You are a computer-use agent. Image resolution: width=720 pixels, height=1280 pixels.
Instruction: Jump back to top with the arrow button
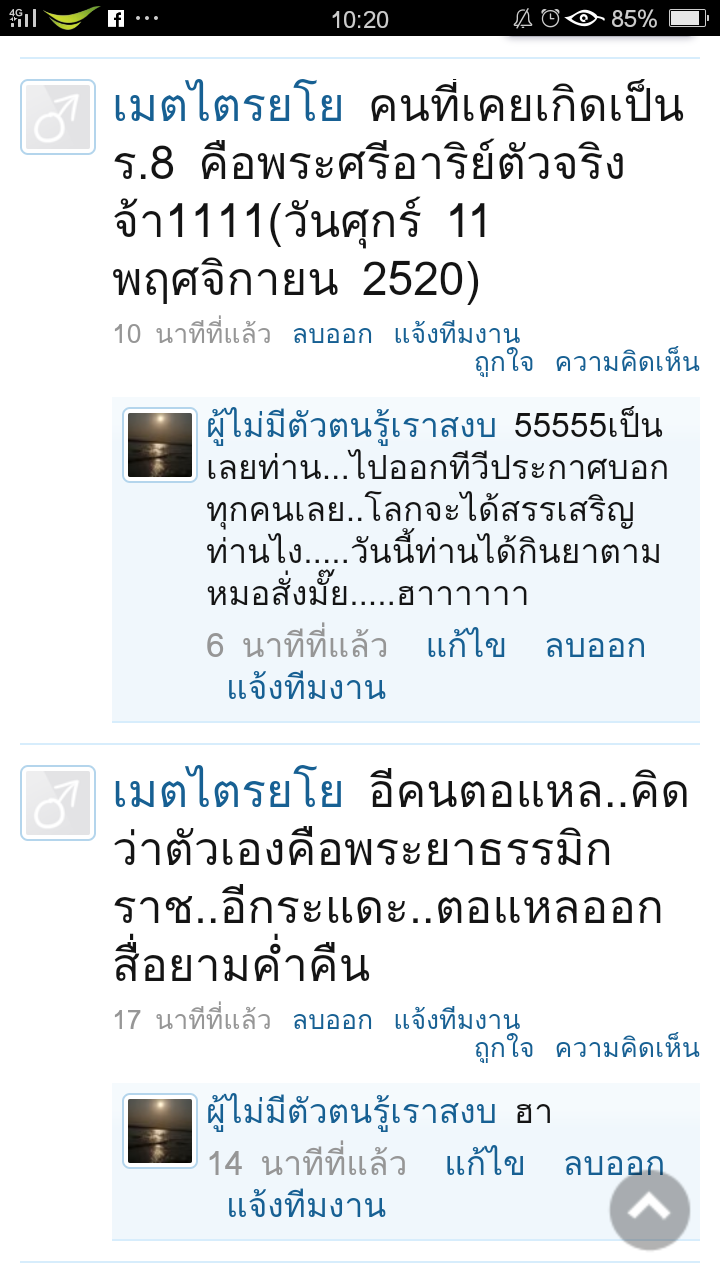point(649,1210)
